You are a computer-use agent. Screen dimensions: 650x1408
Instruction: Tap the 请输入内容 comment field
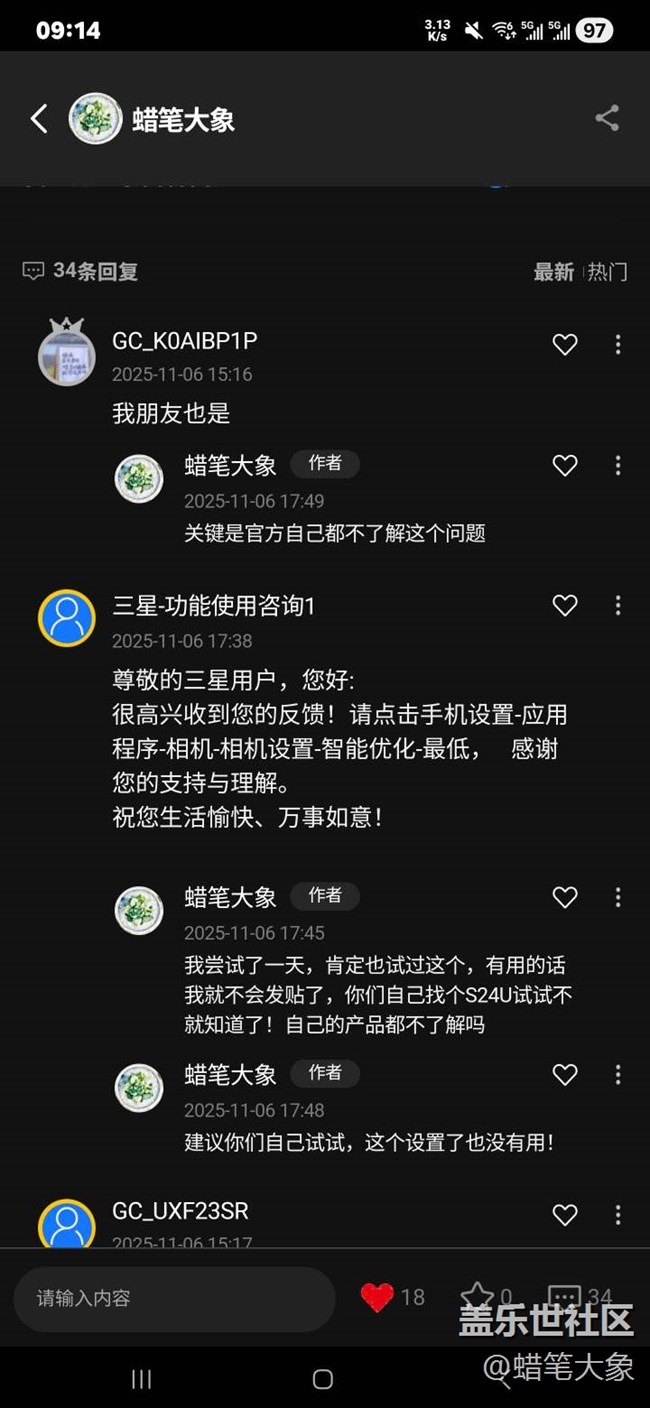point(175,1298)
